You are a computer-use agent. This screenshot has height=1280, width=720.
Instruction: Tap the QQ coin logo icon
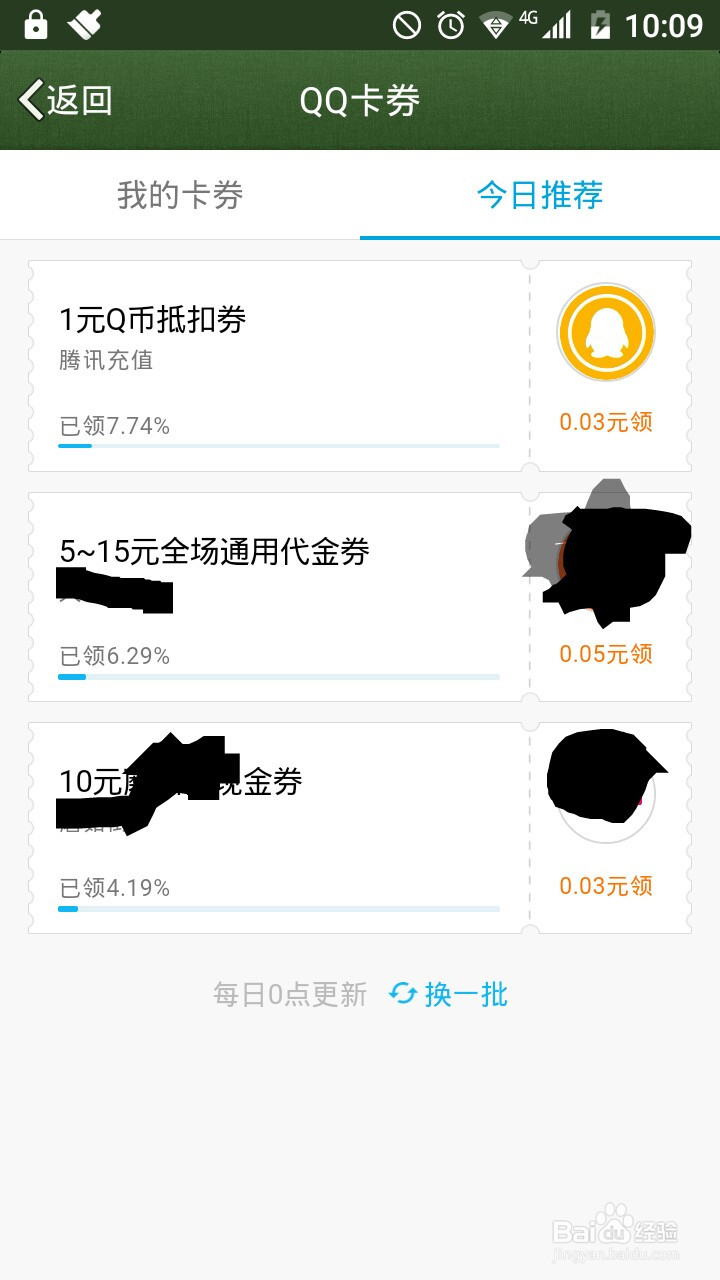[605, 331]
